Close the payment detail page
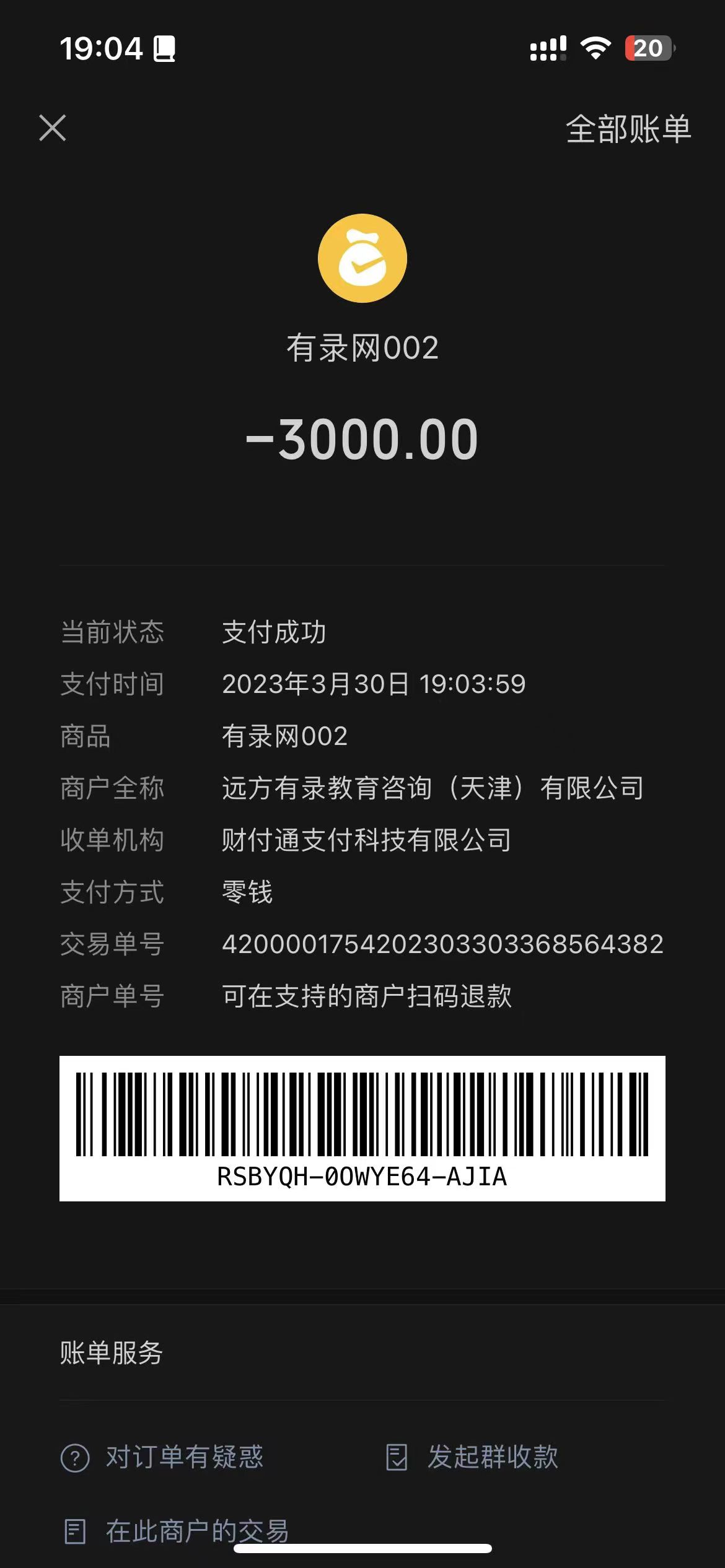 click(x=53, y=128)
